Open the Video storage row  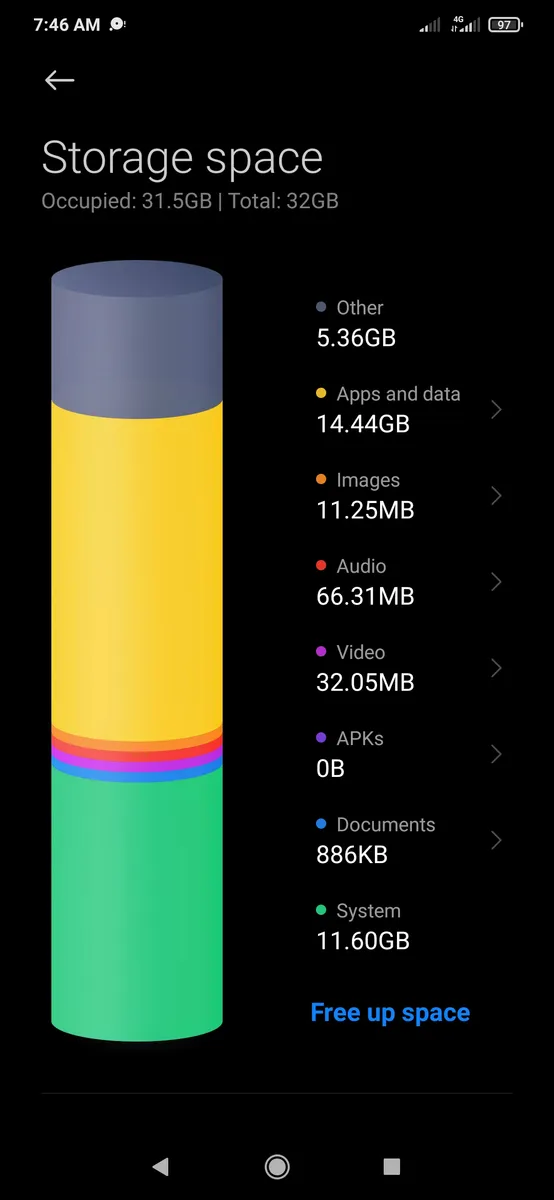408,667
